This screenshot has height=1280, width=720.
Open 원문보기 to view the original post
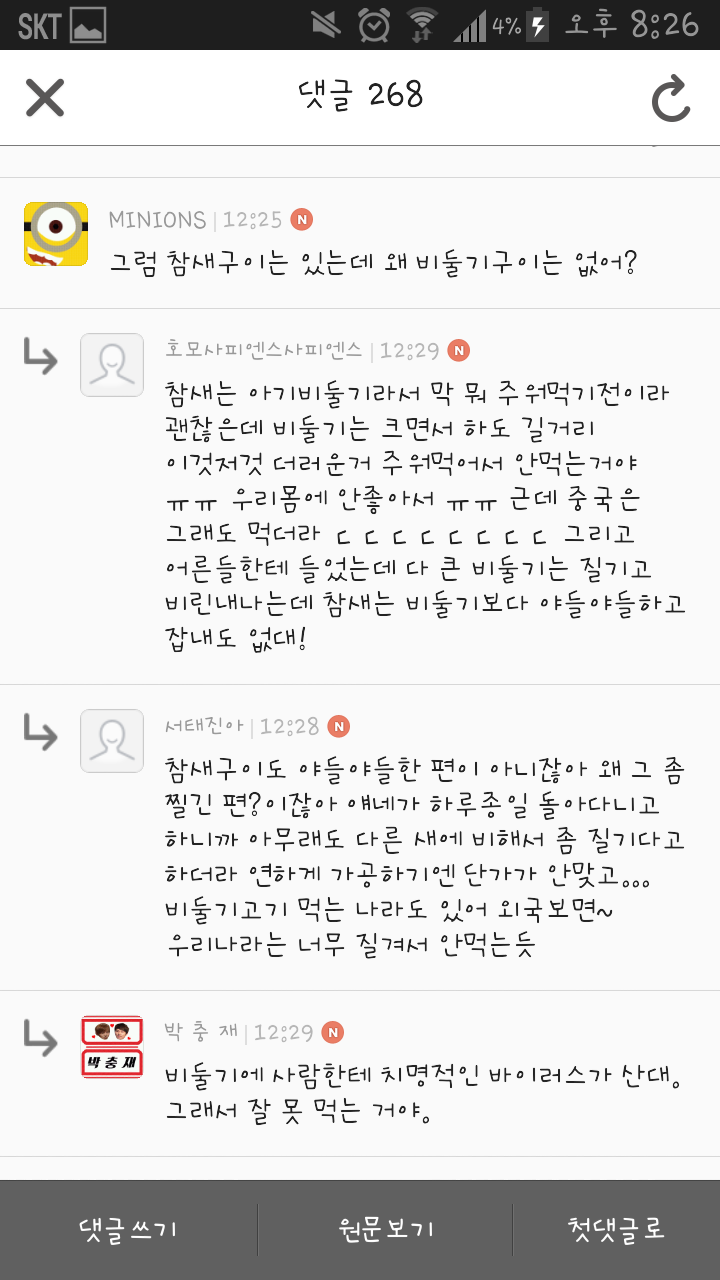click(x=386, y=1230)
